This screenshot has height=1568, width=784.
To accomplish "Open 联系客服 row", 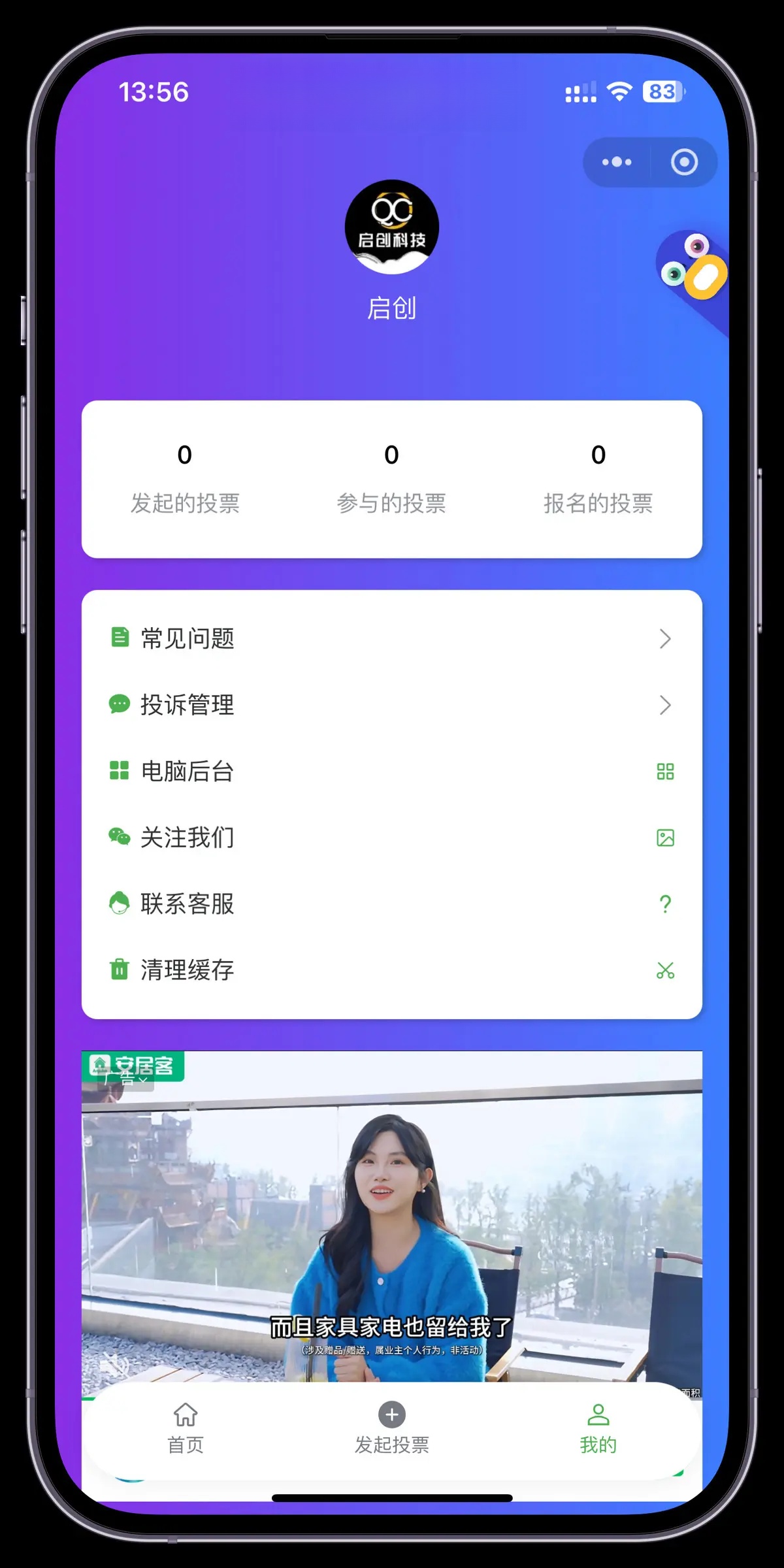I will click(x=391, y=904).
